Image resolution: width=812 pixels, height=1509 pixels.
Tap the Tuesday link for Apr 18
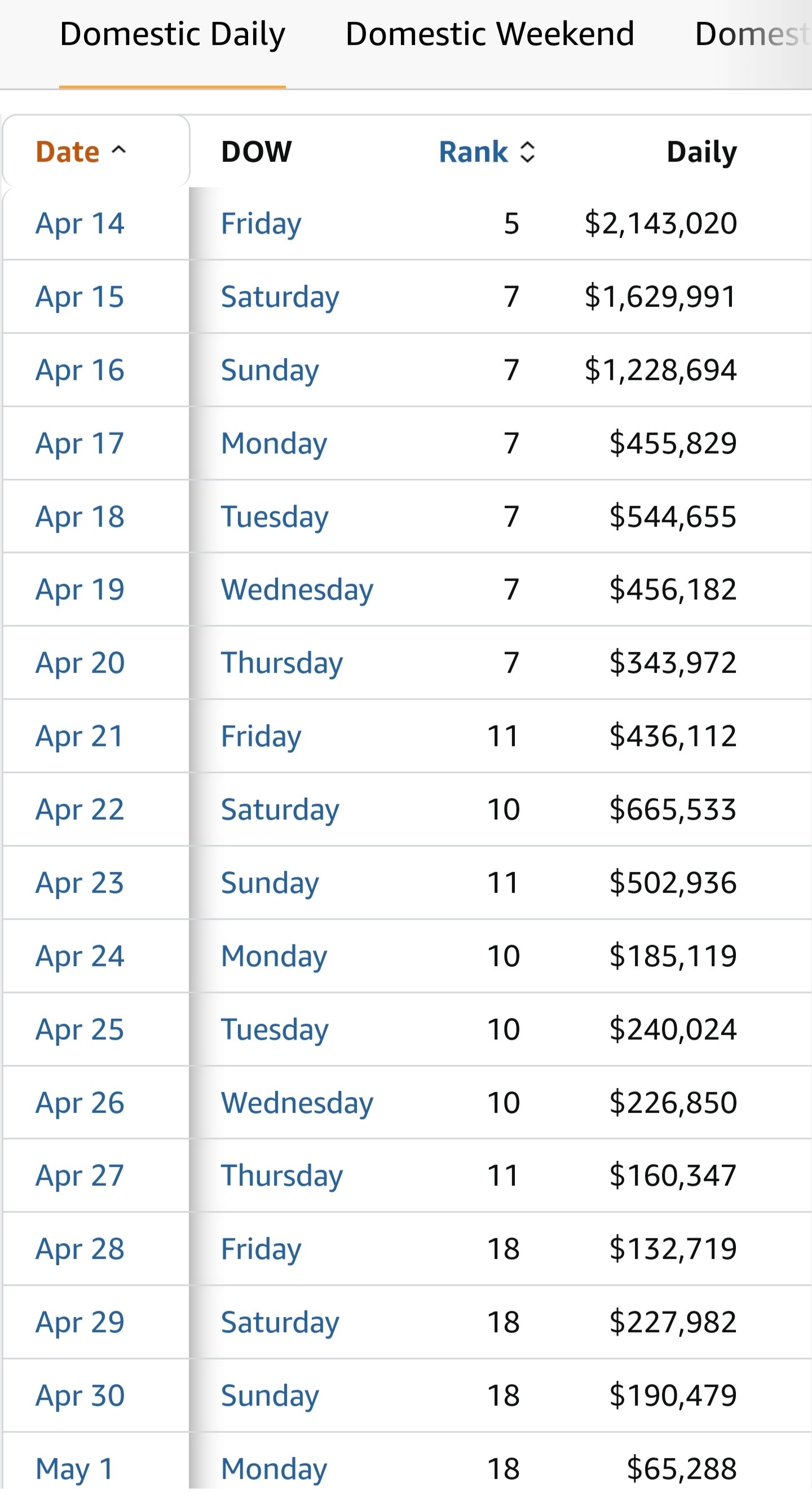pos(275,516)
